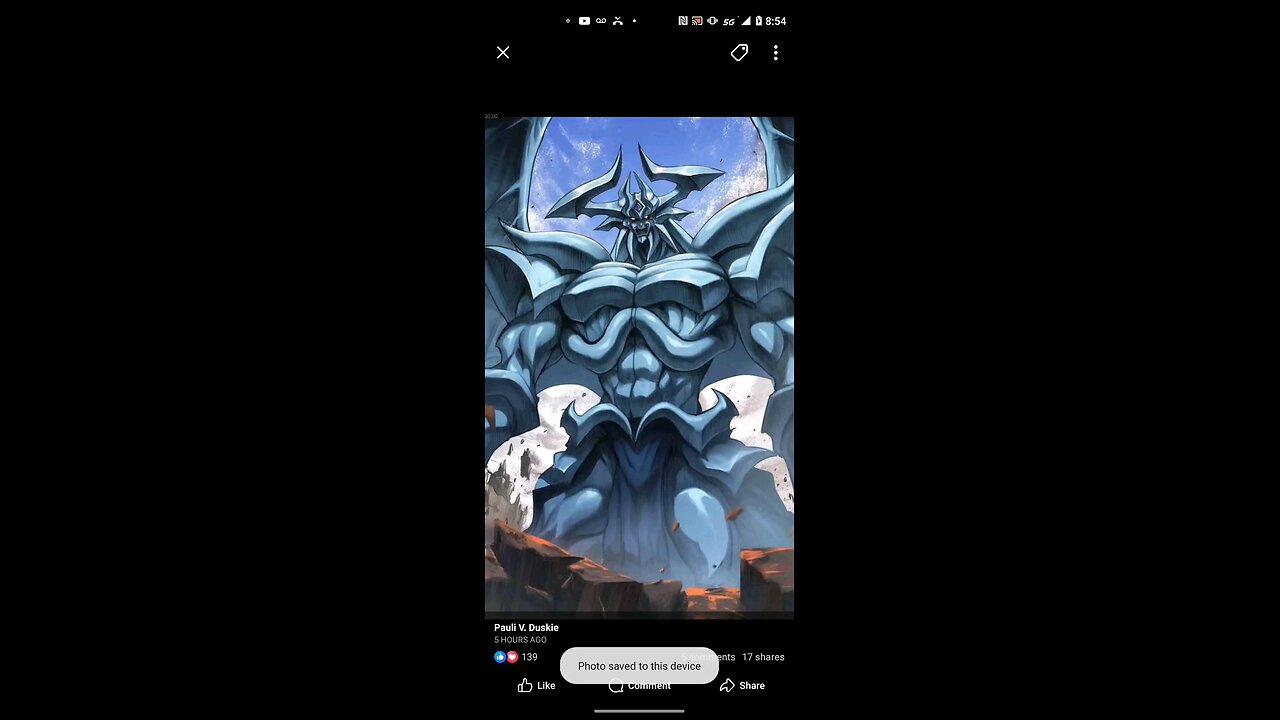The width and height of the screenshot is (1280, 720).
Task: View the 139 reactions
Action: point(516,657)
